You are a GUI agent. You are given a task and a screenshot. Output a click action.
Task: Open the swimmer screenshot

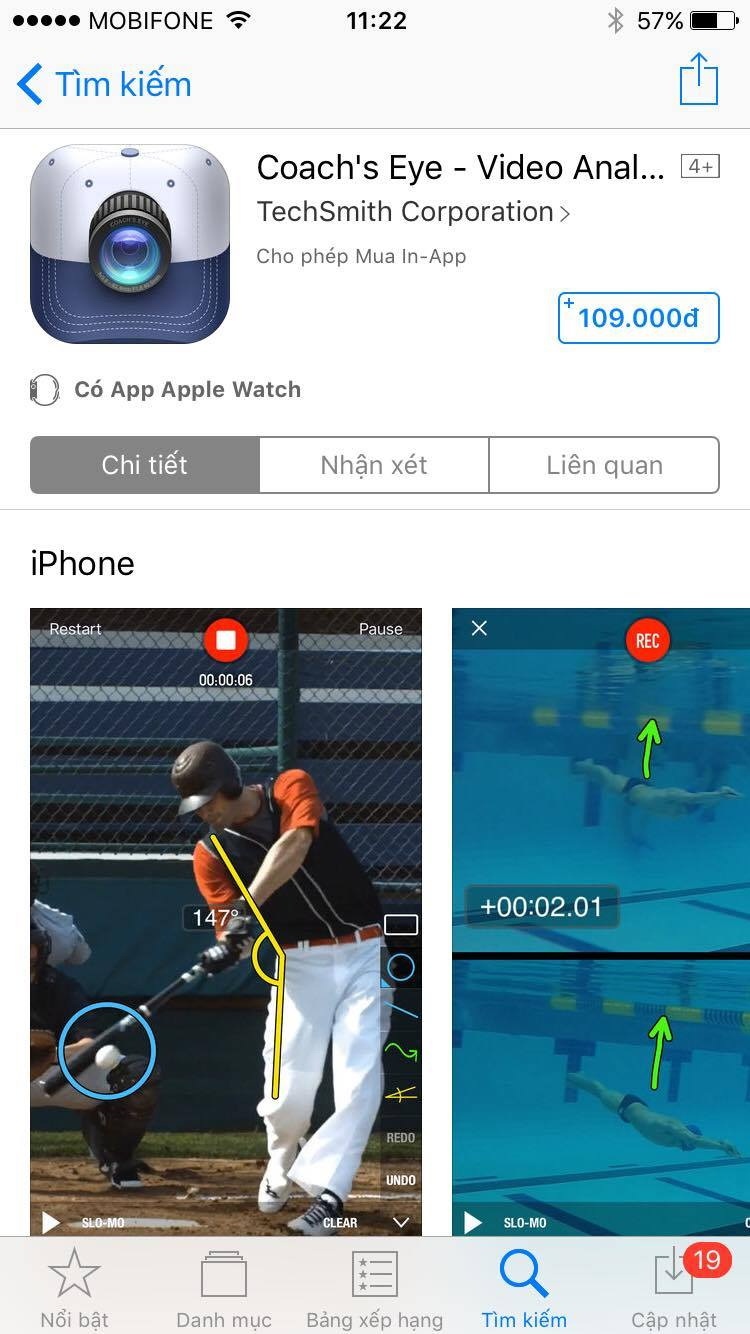pos(600,920)
